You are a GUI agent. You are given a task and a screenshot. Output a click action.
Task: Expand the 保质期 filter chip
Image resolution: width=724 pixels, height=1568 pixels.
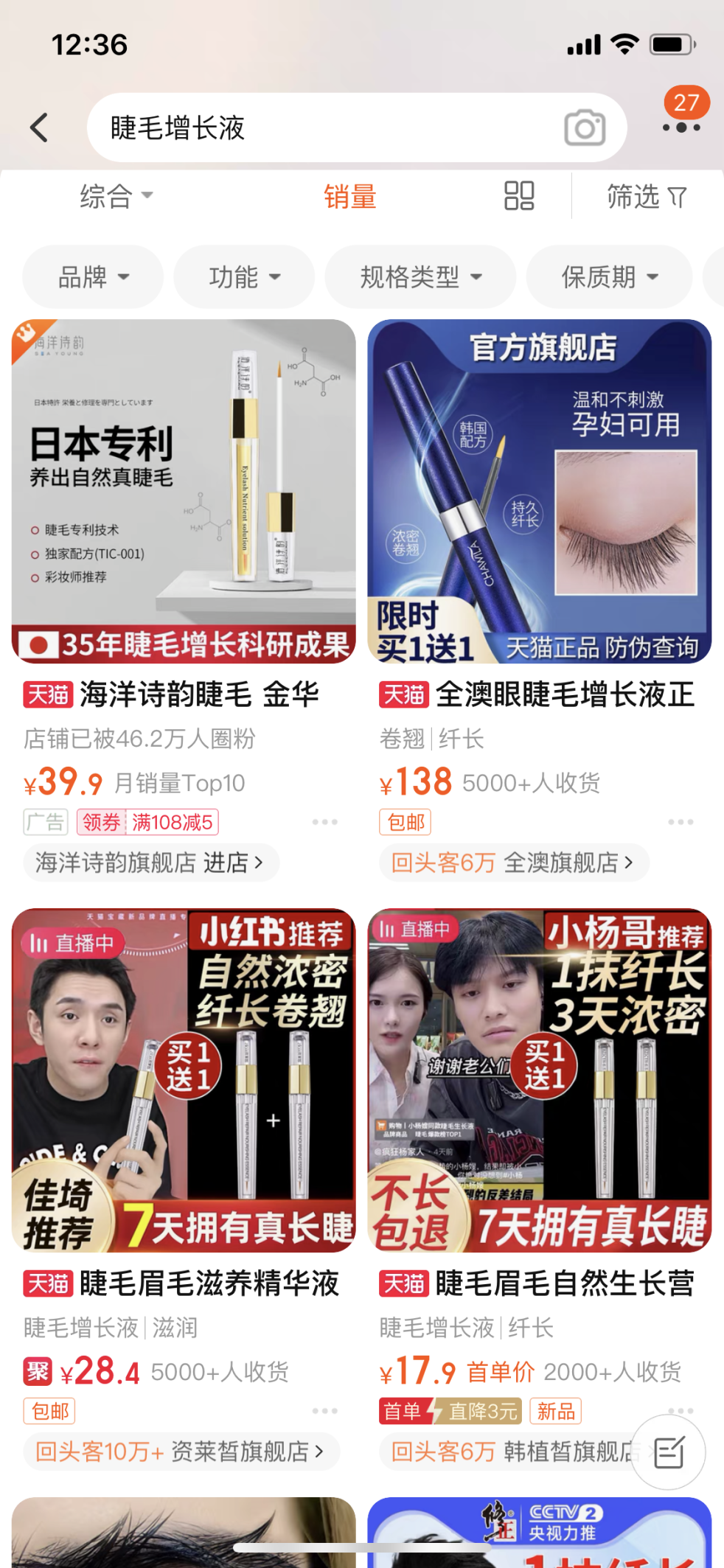tap(609, 277)
